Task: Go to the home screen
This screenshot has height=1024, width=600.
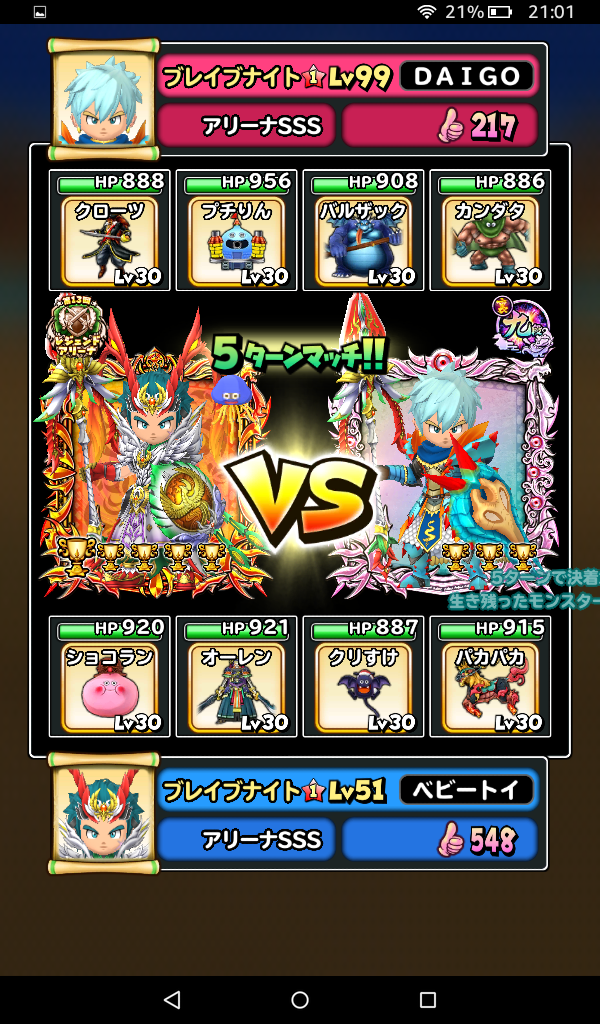Action: click(x=300, y=999)
